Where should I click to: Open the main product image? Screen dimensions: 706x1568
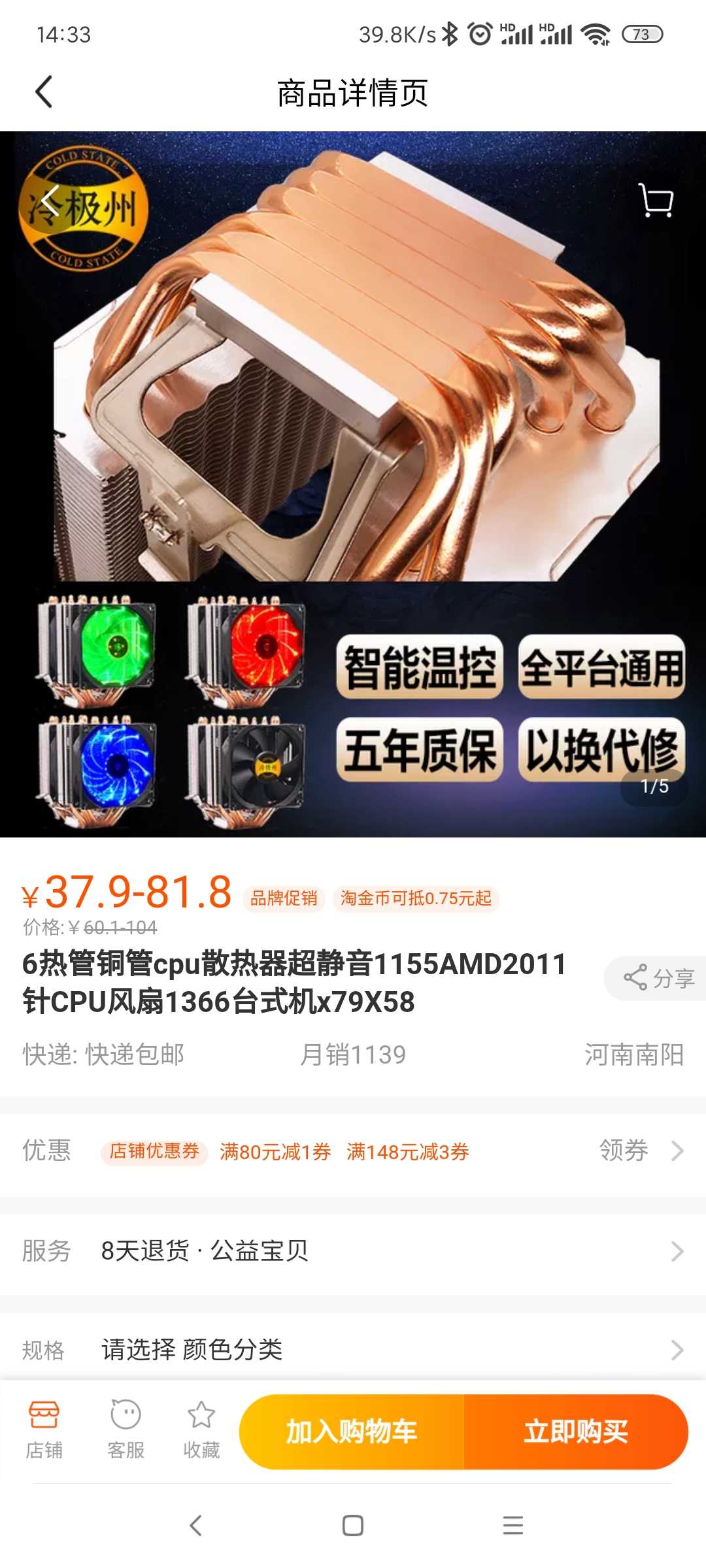point(353,484)
